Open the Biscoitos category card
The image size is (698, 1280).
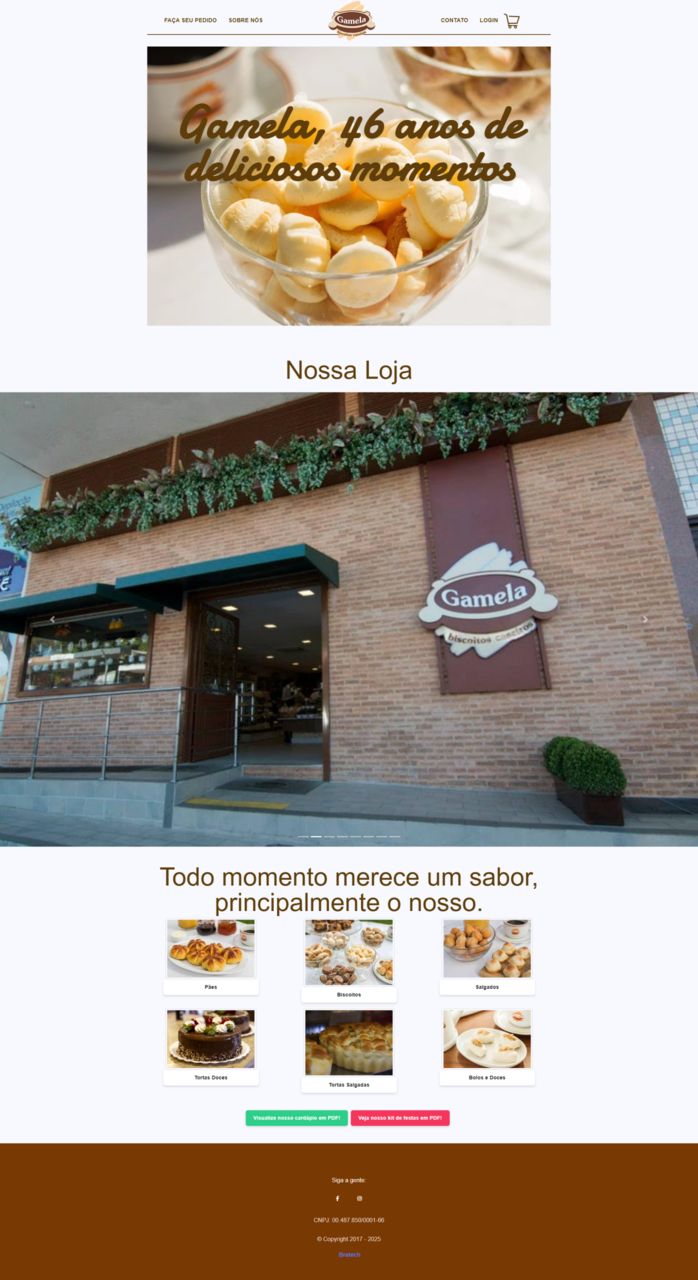[x=349, y=960]
